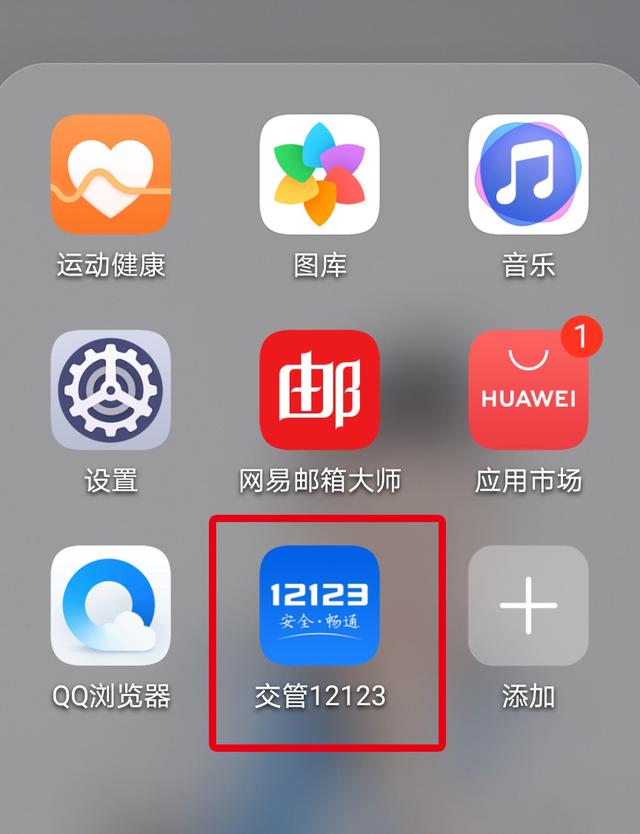Launch 网易邮箱大师 mail app
Image resolution: width=640 pixels, height=834 pixels.
320,390
